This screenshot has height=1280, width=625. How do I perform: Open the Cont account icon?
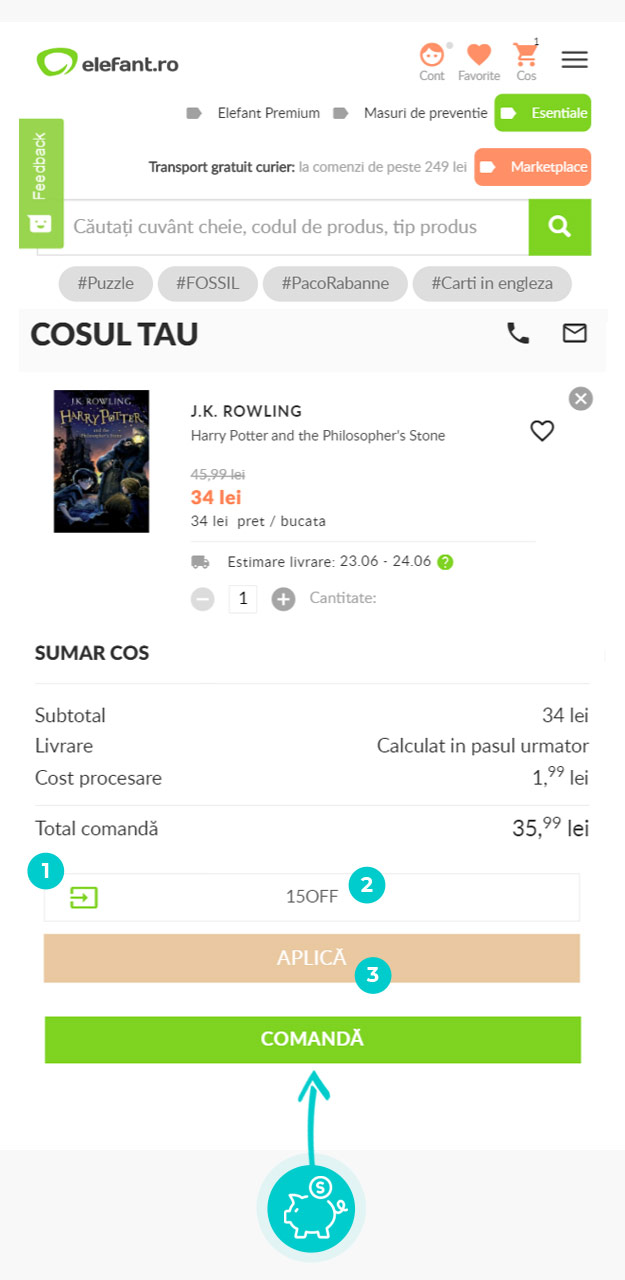coord(432,60)
